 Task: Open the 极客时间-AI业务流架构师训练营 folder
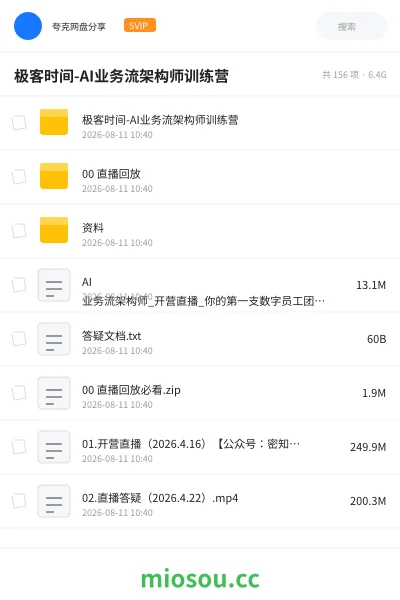point(200,123)
